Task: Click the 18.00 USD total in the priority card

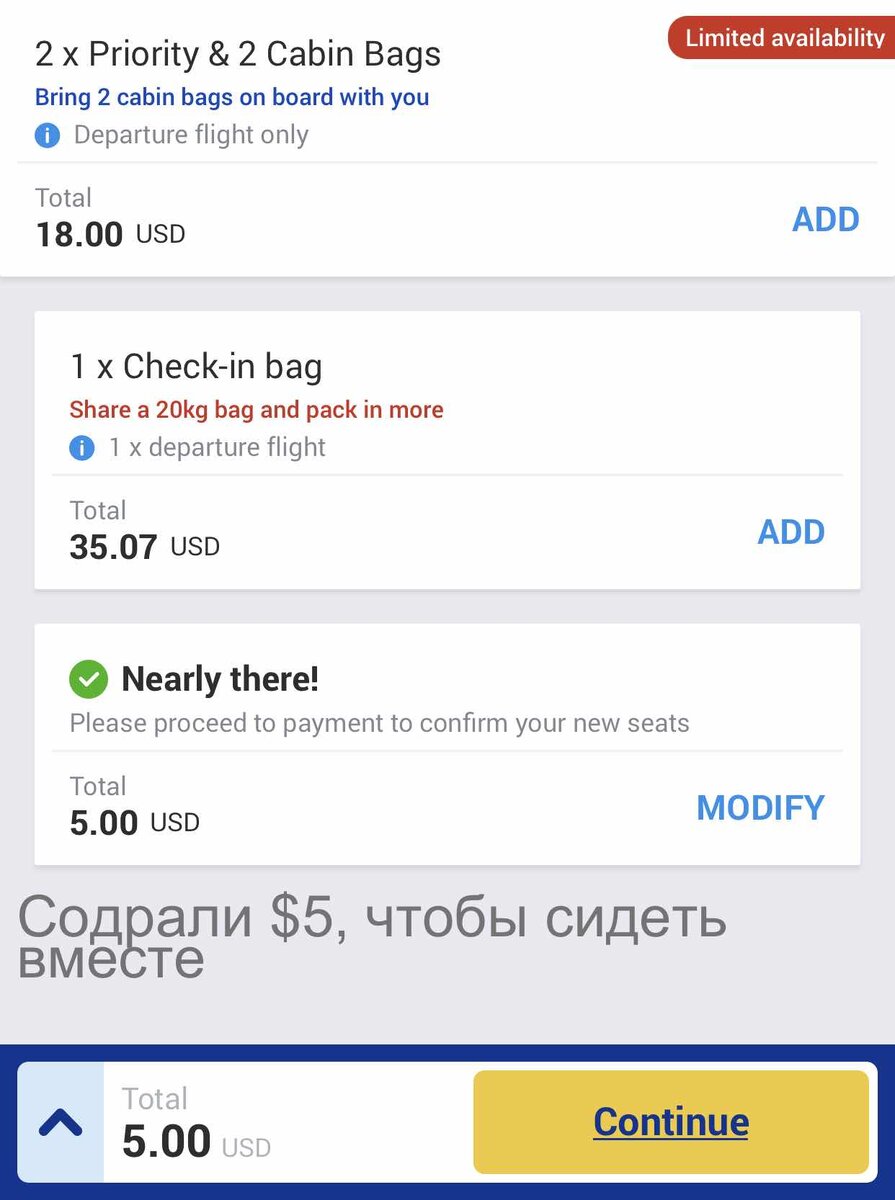Action: (x=108, y=233)
